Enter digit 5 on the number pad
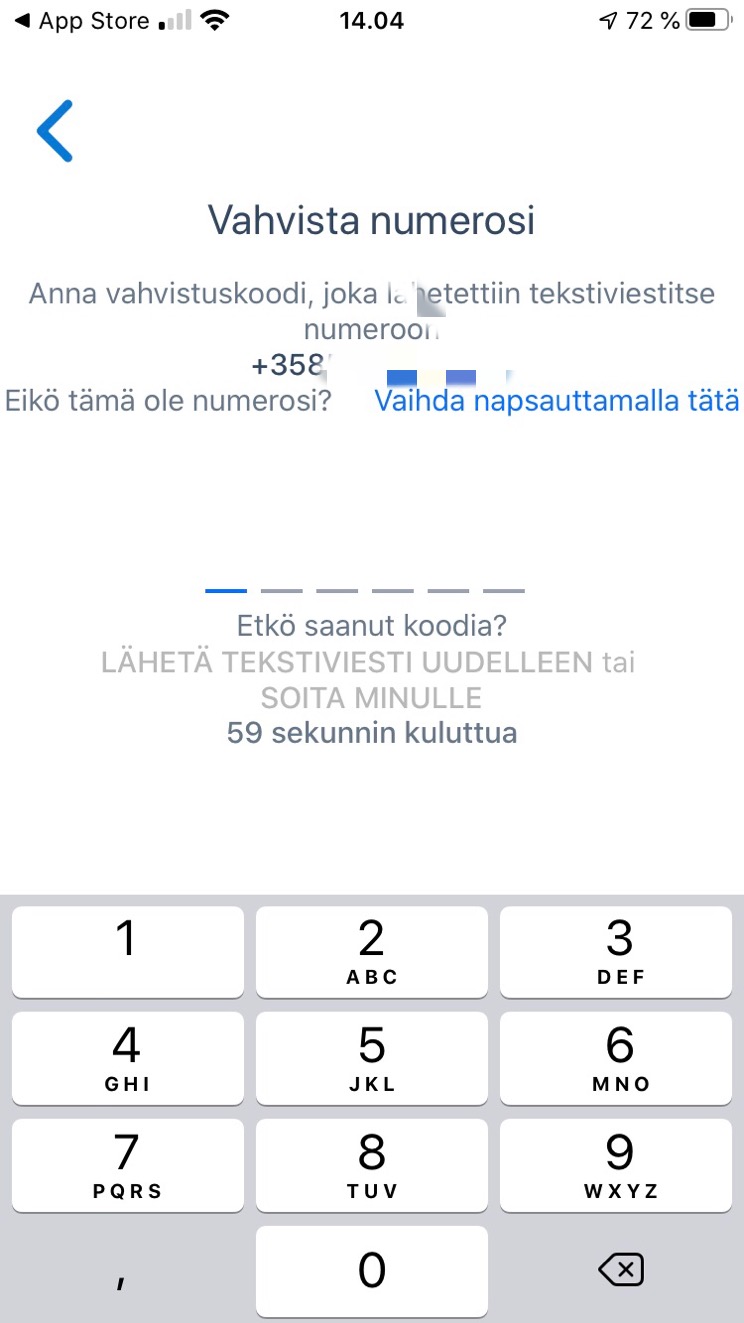 click(x=371, y=1057)
